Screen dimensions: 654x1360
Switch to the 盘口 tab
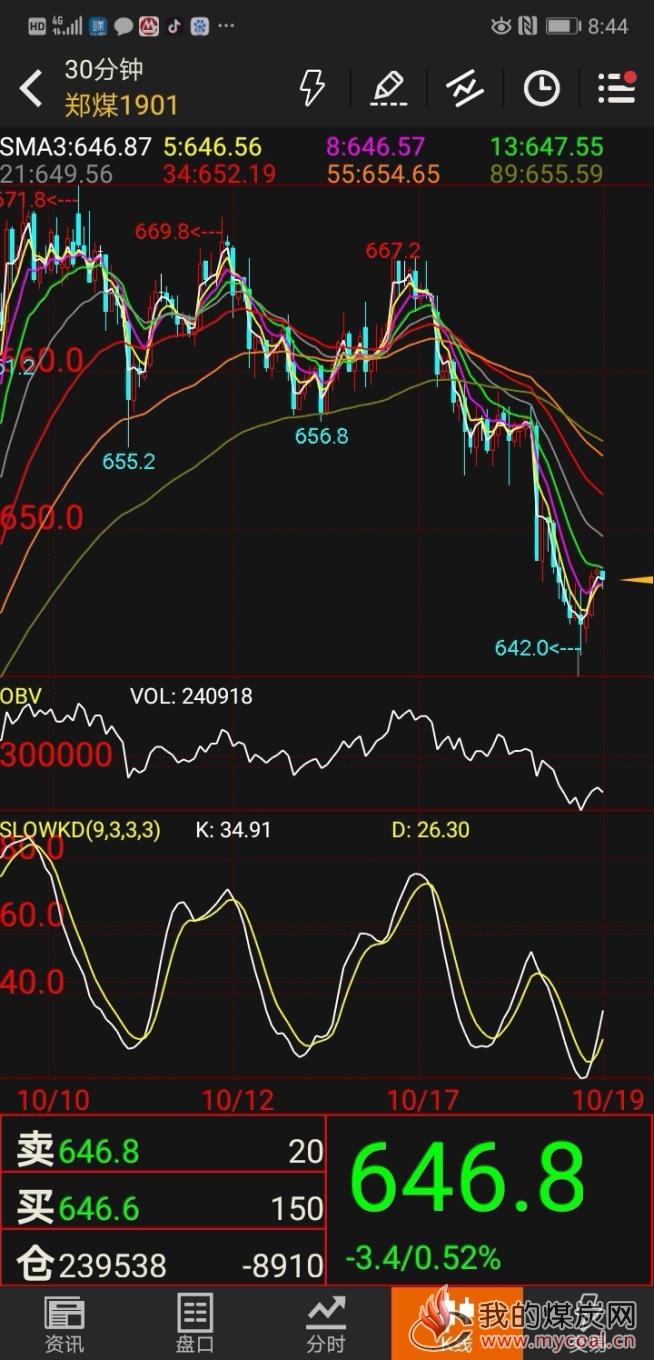coord(195,1323)
